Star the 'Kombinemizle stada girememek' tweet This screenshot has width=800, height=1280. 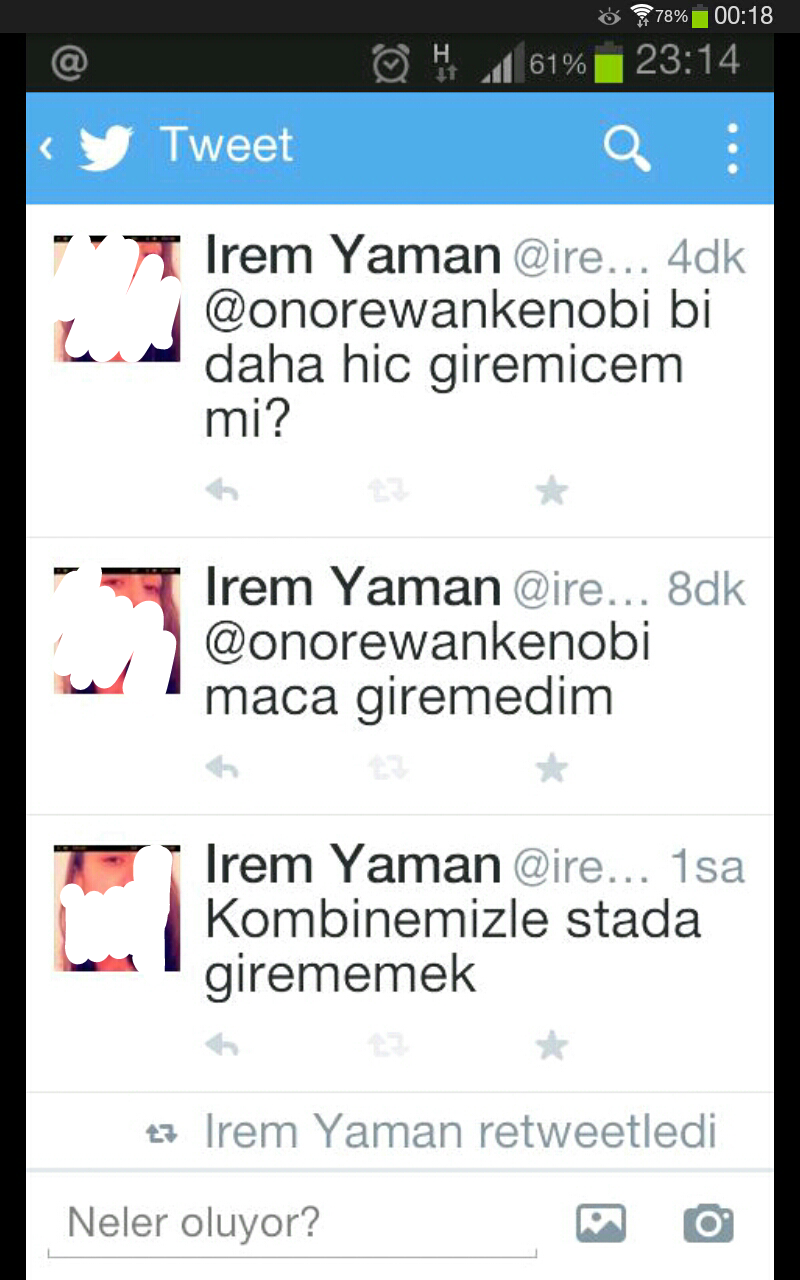click(x=551, y=1045)
